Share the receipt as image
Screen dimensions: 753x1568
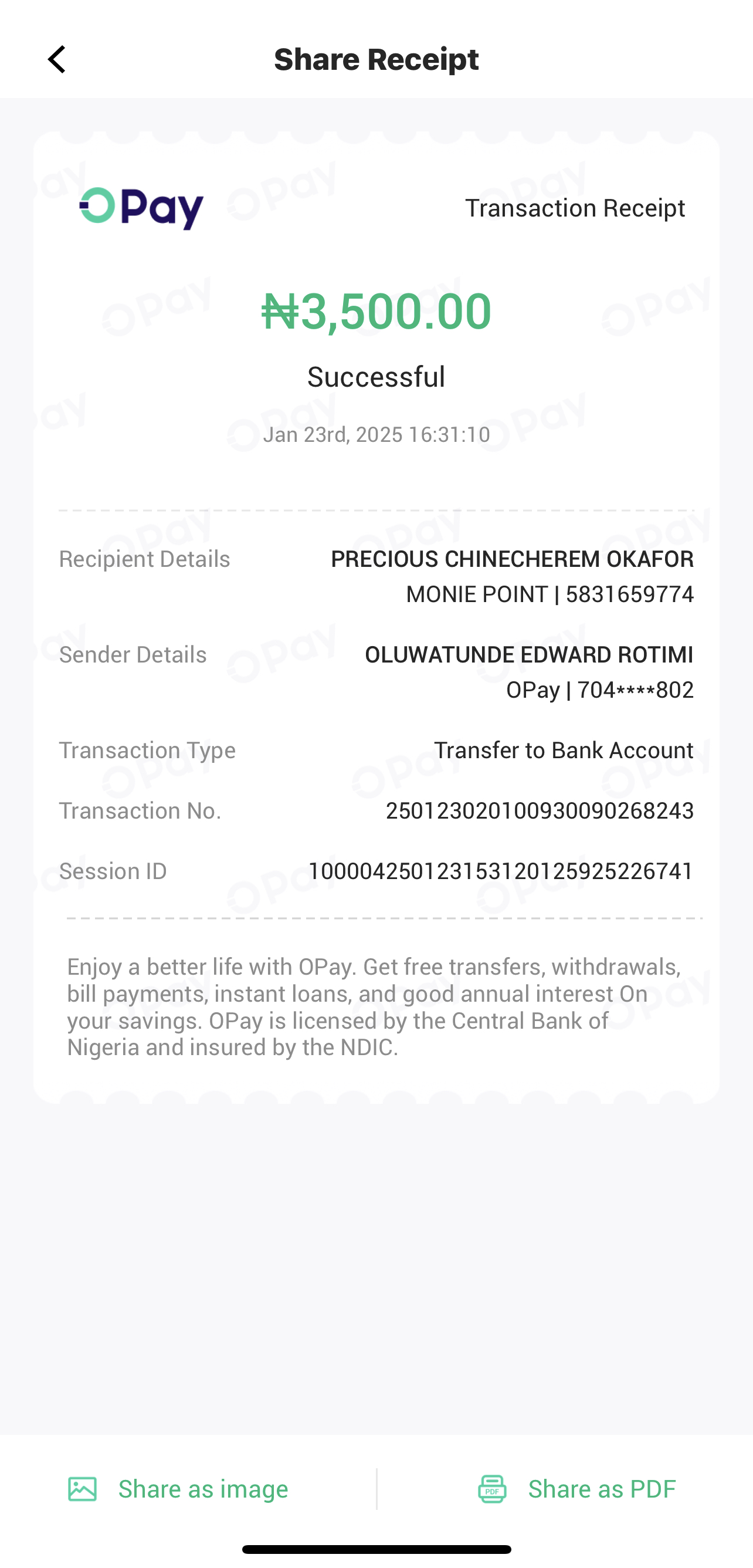(179, 1489)
